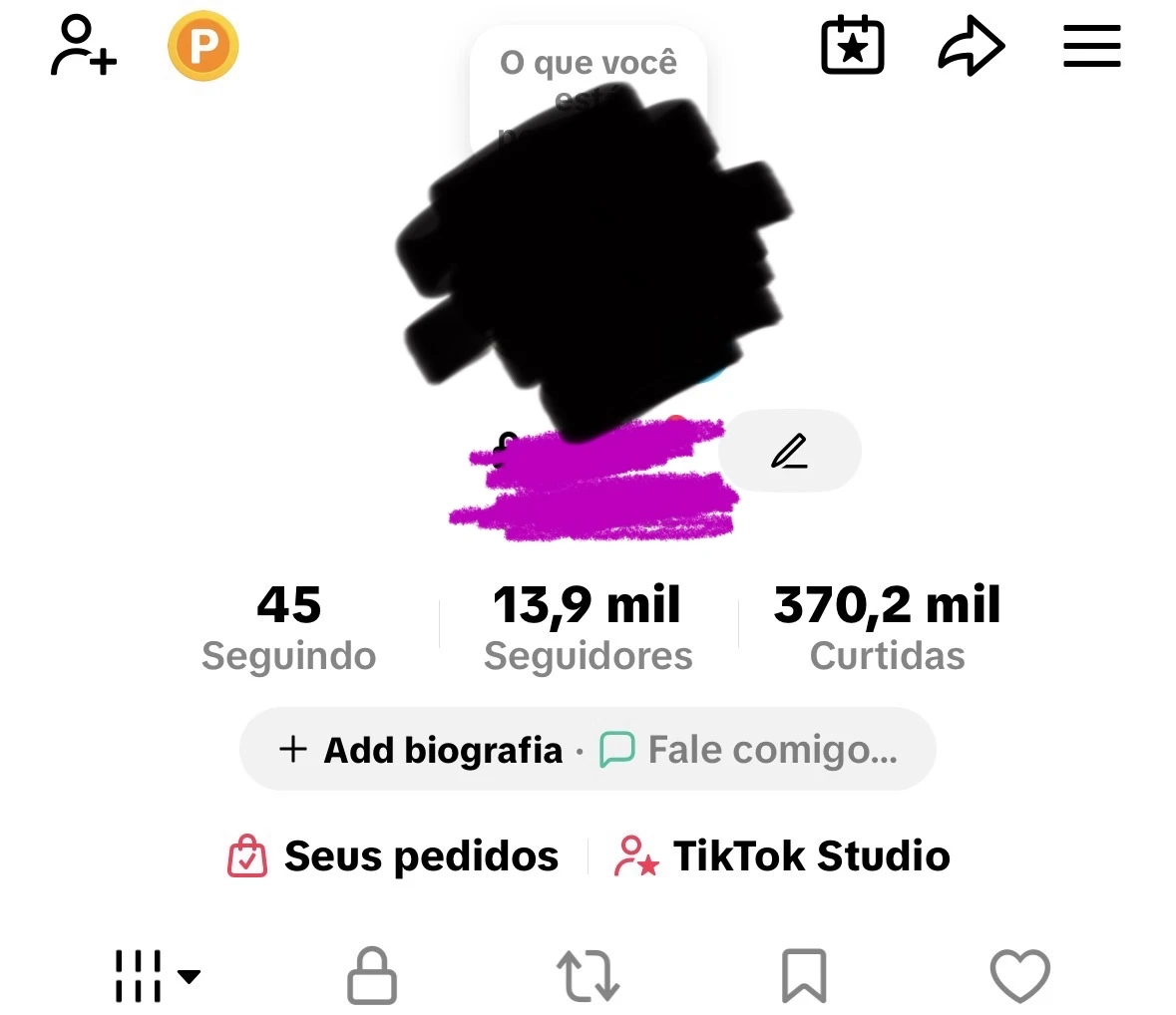Open Seus pedidos

tap(394, 855)
